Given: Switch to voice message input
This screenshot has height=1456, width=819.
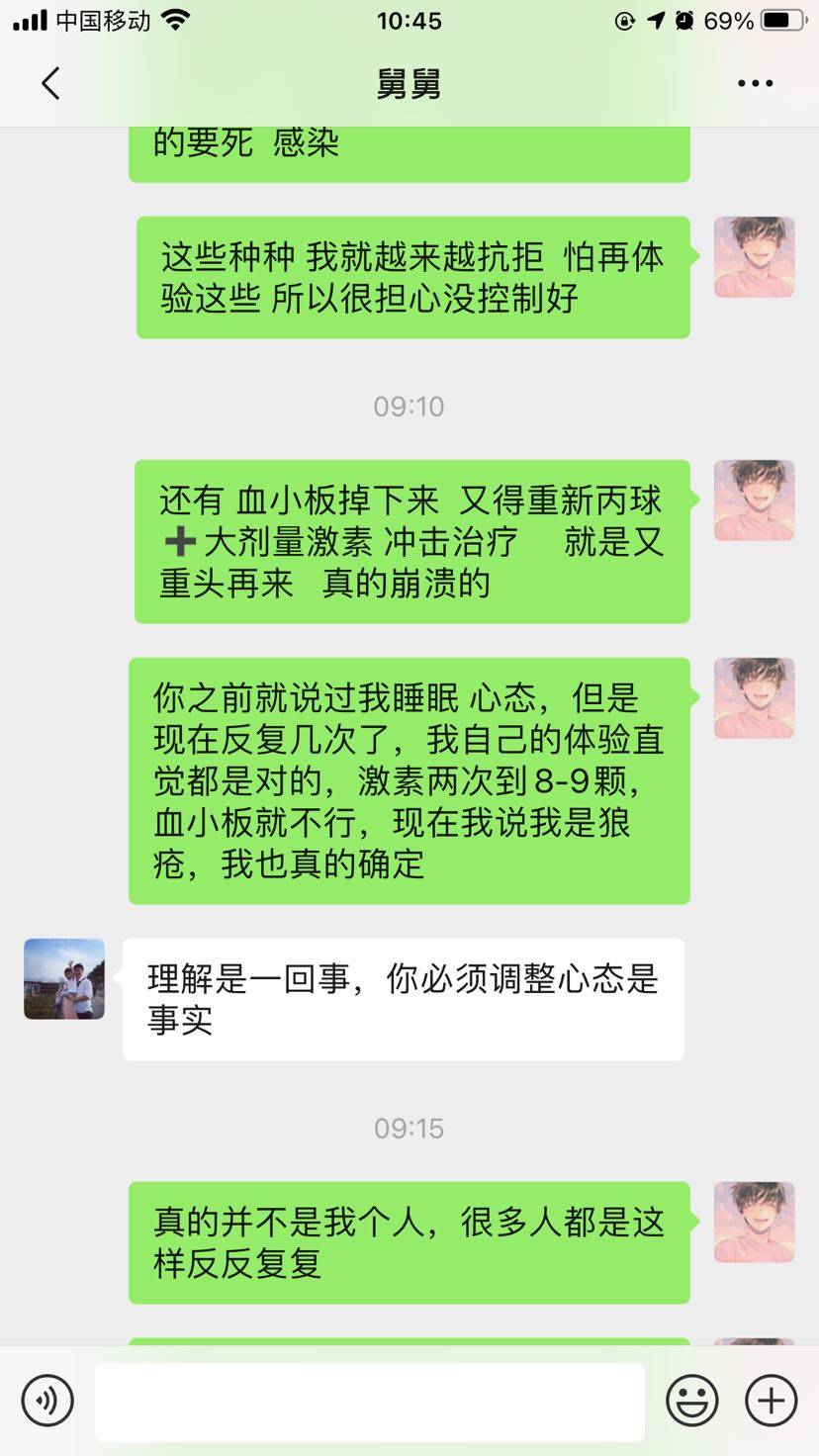Looking at the screenshot, I should pyautogui.click(x=47, y=1401).
